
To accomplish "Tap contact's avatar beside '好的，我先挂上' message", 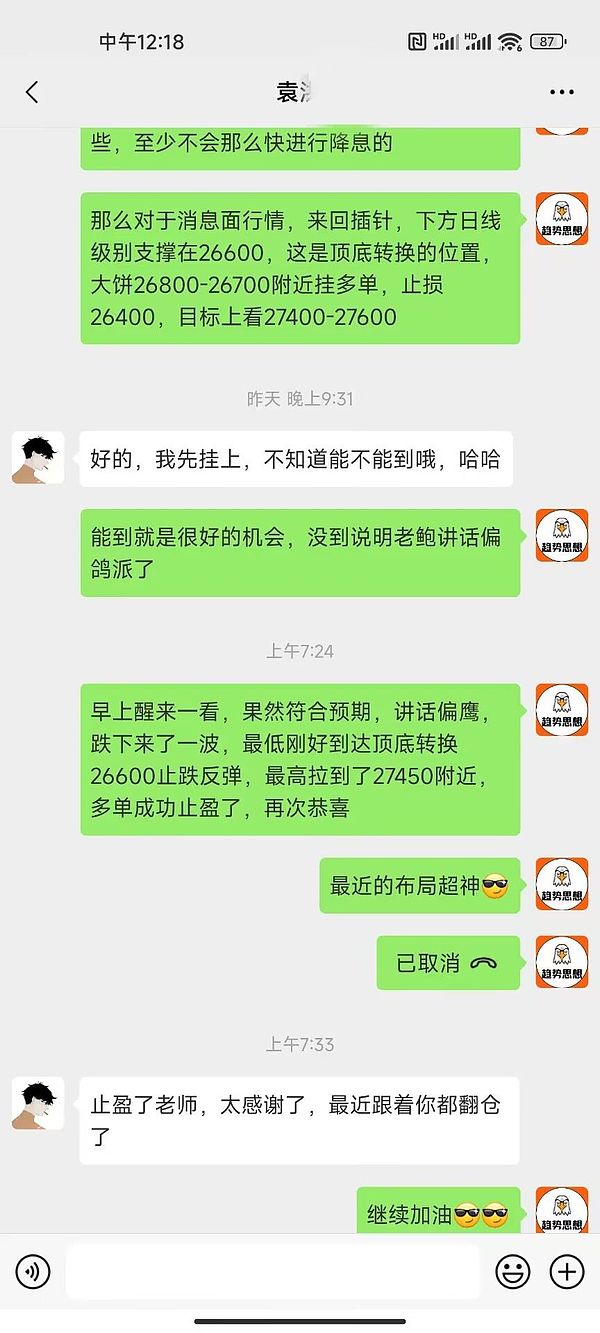I will click(x=38, y=458).
